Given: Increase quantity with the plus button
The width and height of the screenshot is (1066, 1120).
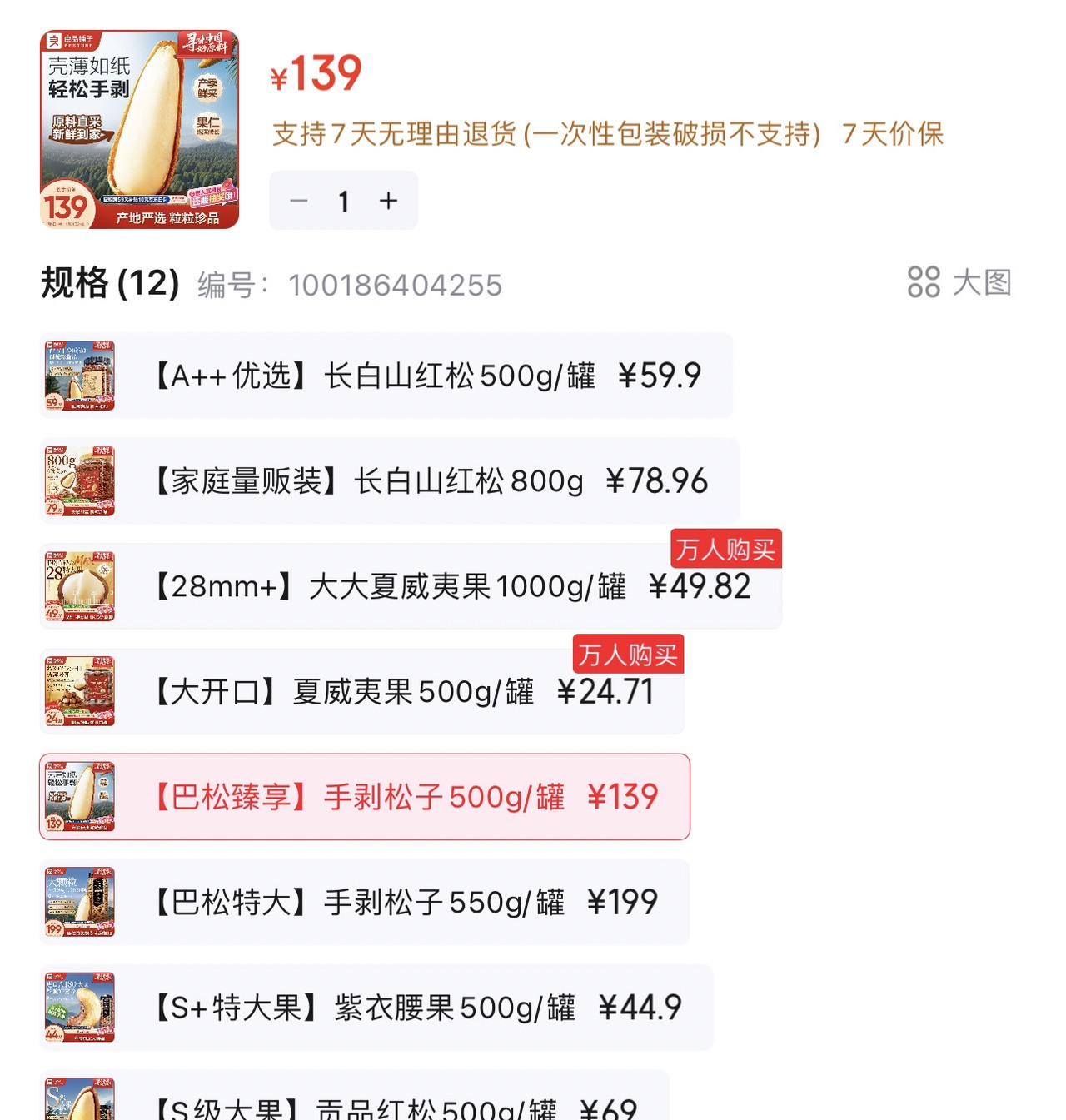Looking at the screenshot, I should click(388, 201).
